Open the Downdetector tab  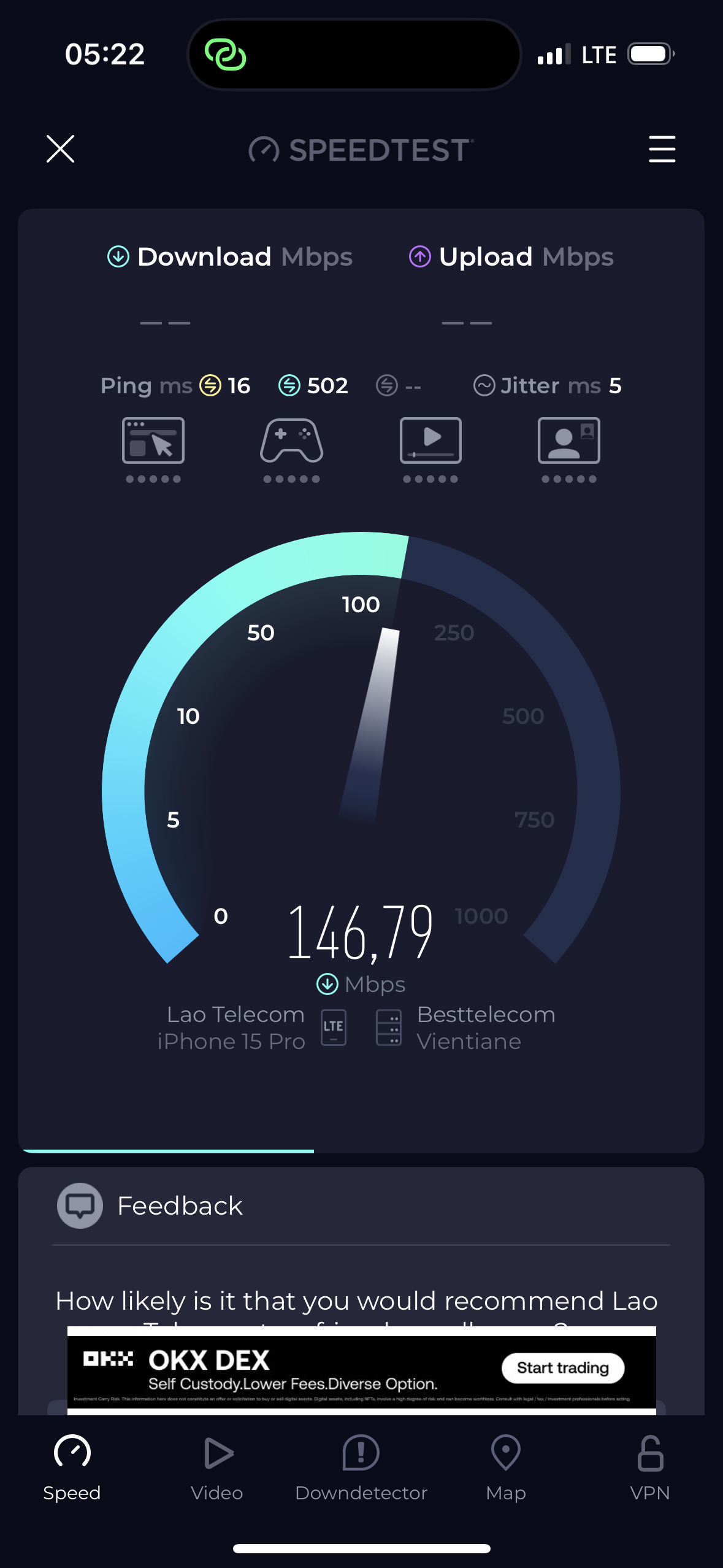click(x=361, y=1468)
